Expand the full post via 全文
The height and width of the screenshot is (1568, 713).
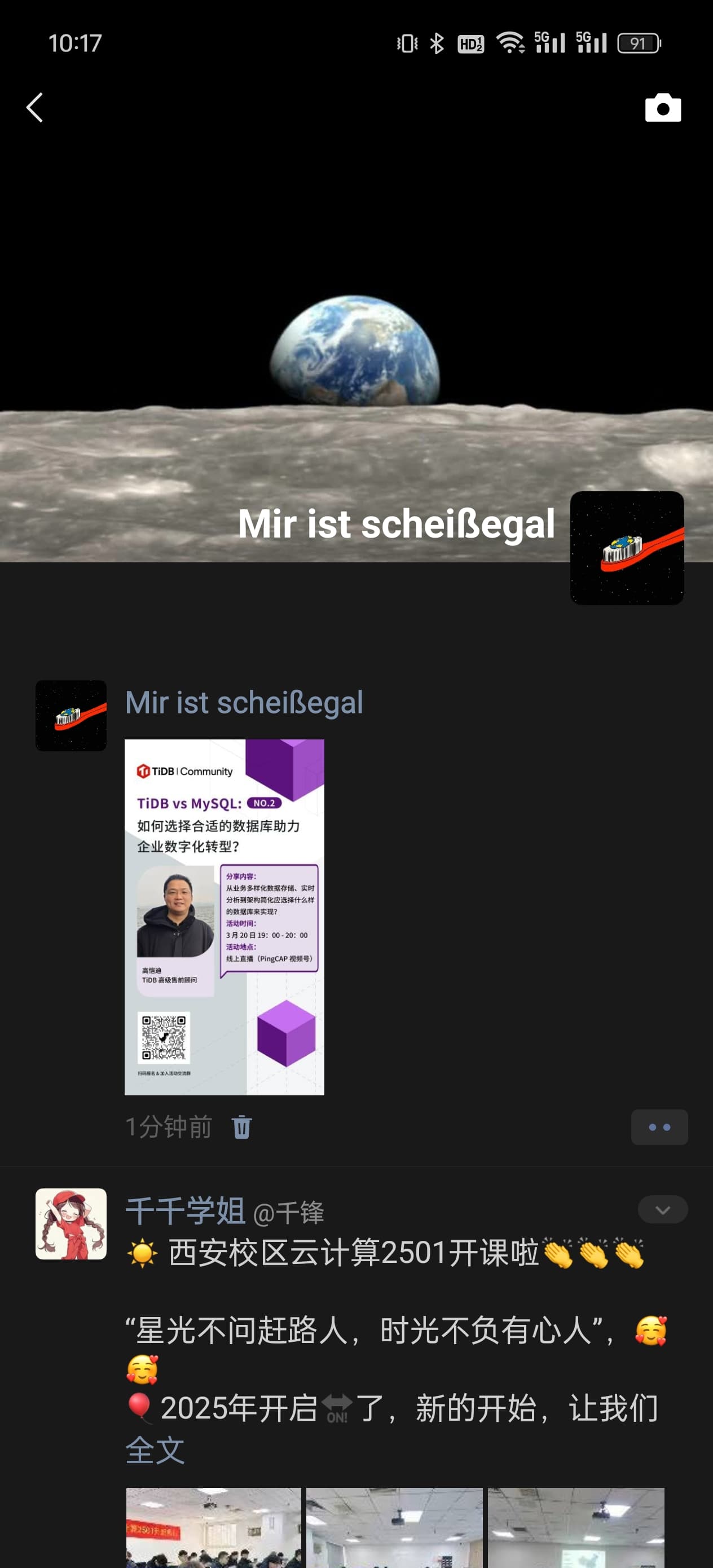pos(155,1450)
